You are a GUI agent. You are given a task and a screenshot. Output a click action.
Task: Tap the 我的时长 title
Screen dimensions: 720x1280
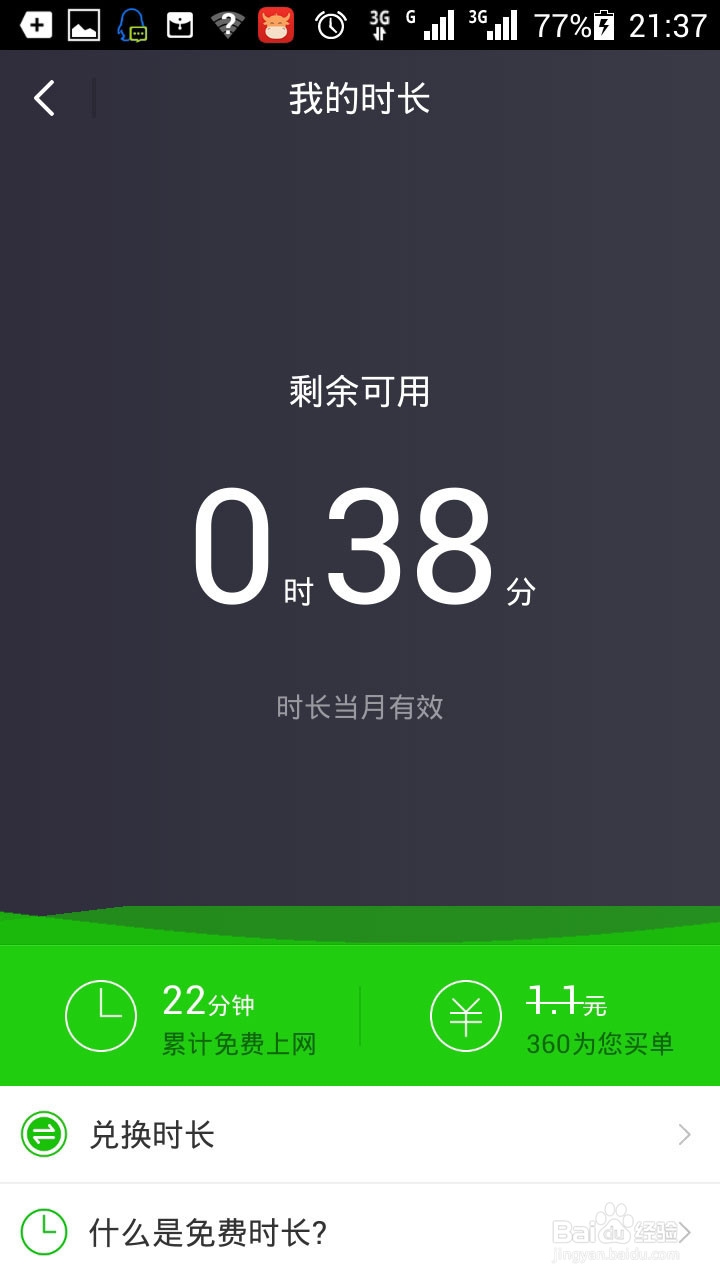360,97
